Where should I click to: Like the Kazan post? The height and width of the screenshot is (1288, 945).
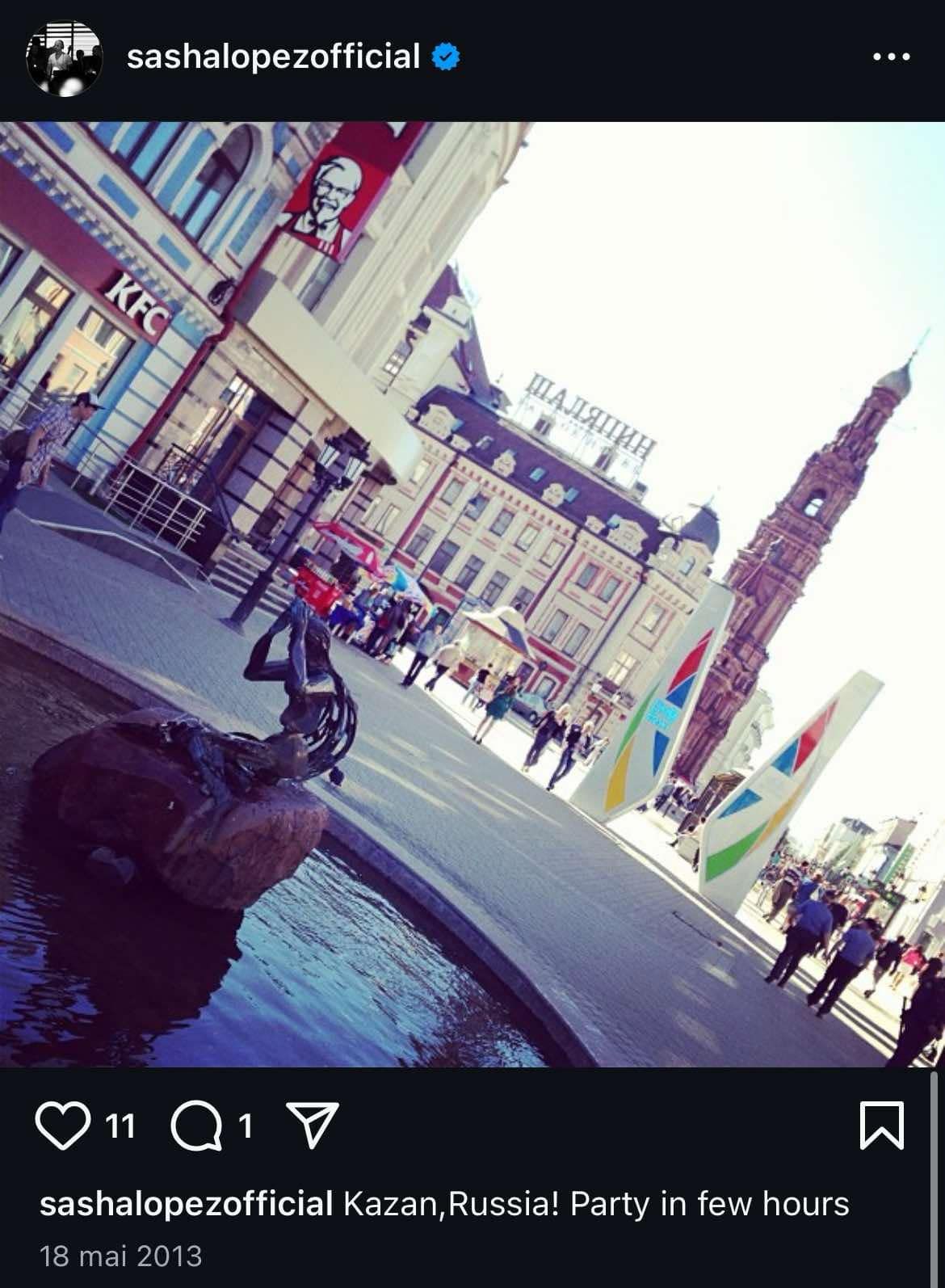(64, 1126)
